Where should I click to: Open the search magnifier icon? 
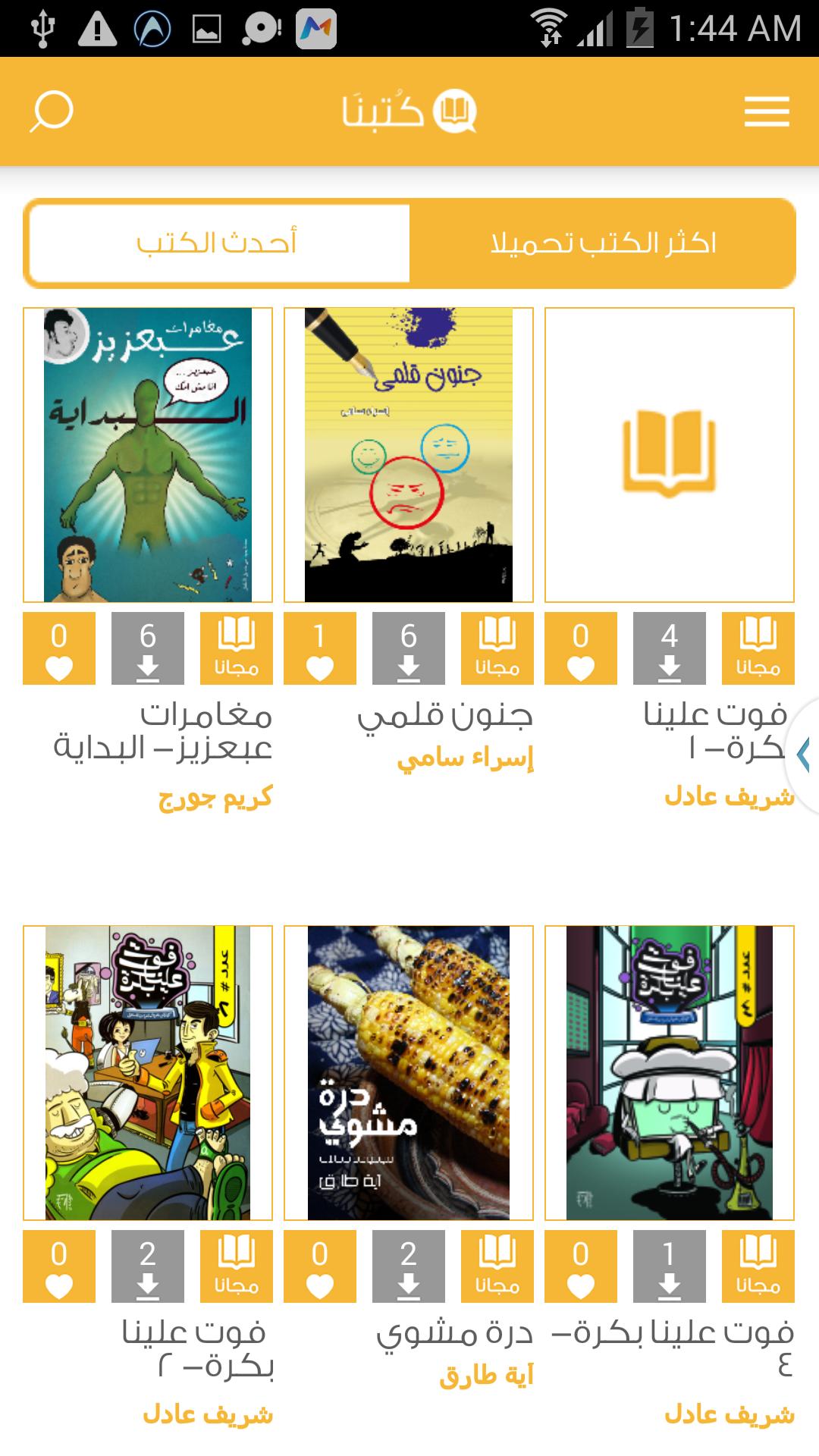click(x=51, y=111)
